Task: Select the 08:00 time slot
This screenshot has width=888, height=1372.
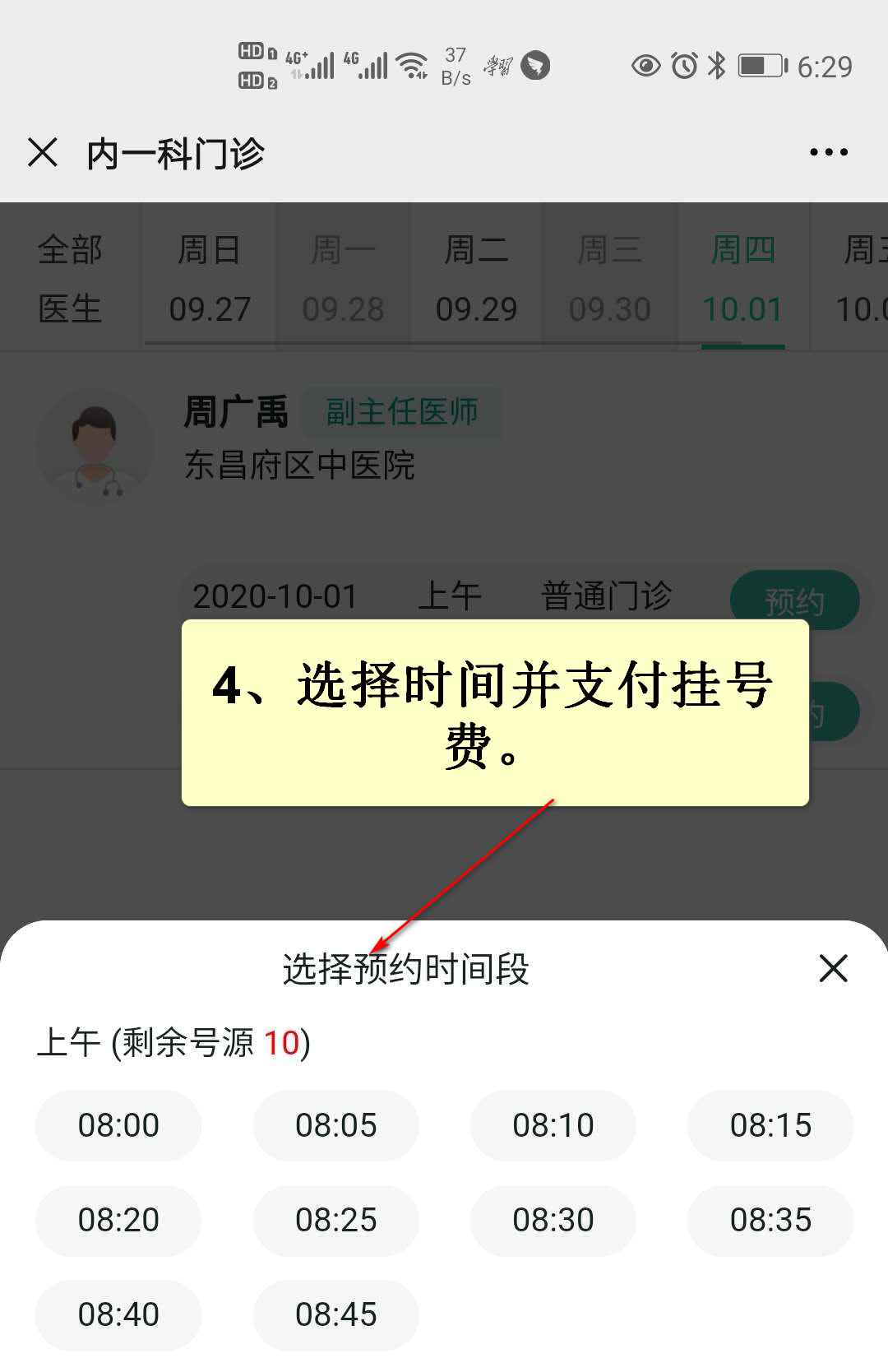Action: tap(118, 1125)
